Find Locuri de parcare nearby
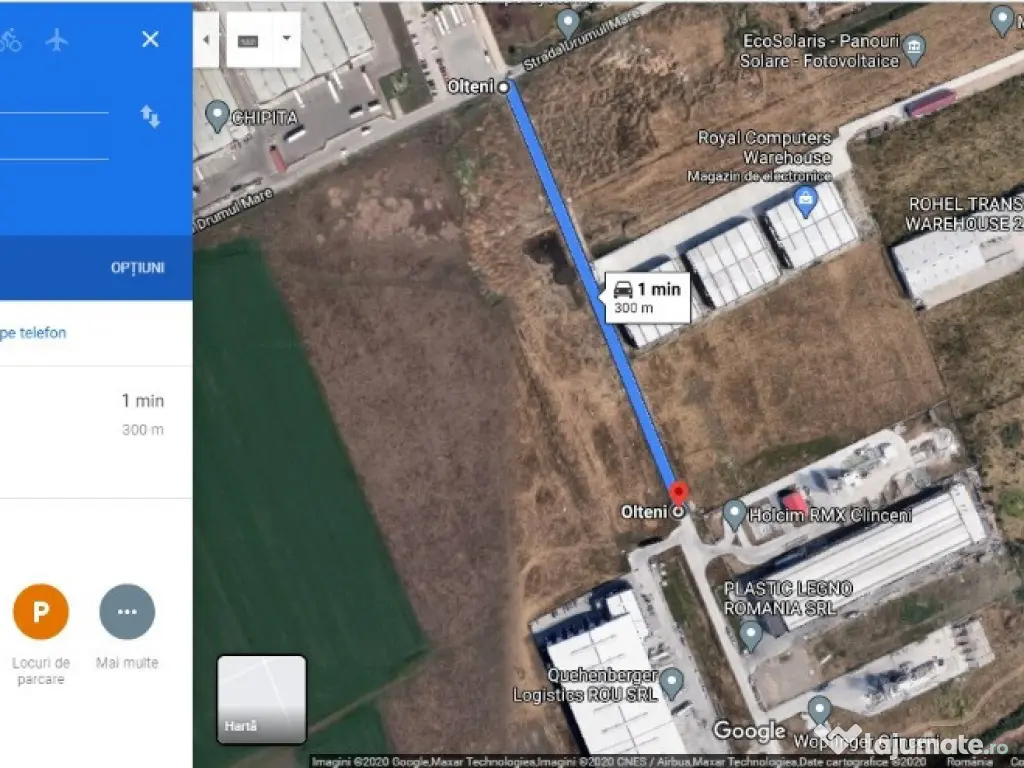Screen dimensions: 1024x768 click(x=41, y=612)
